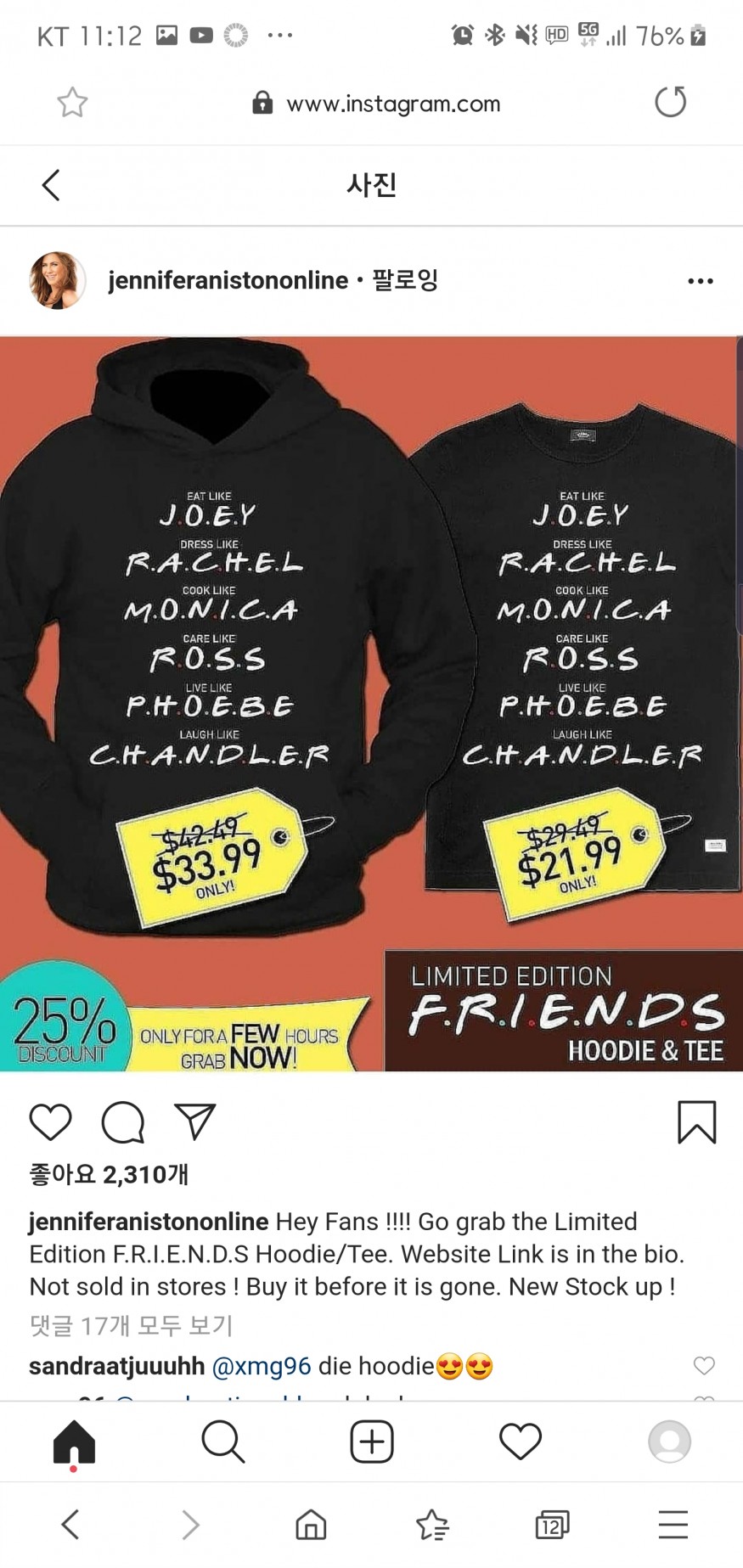
Task: Open jenniferanistononline's profile picture
Action: (58, 280)
